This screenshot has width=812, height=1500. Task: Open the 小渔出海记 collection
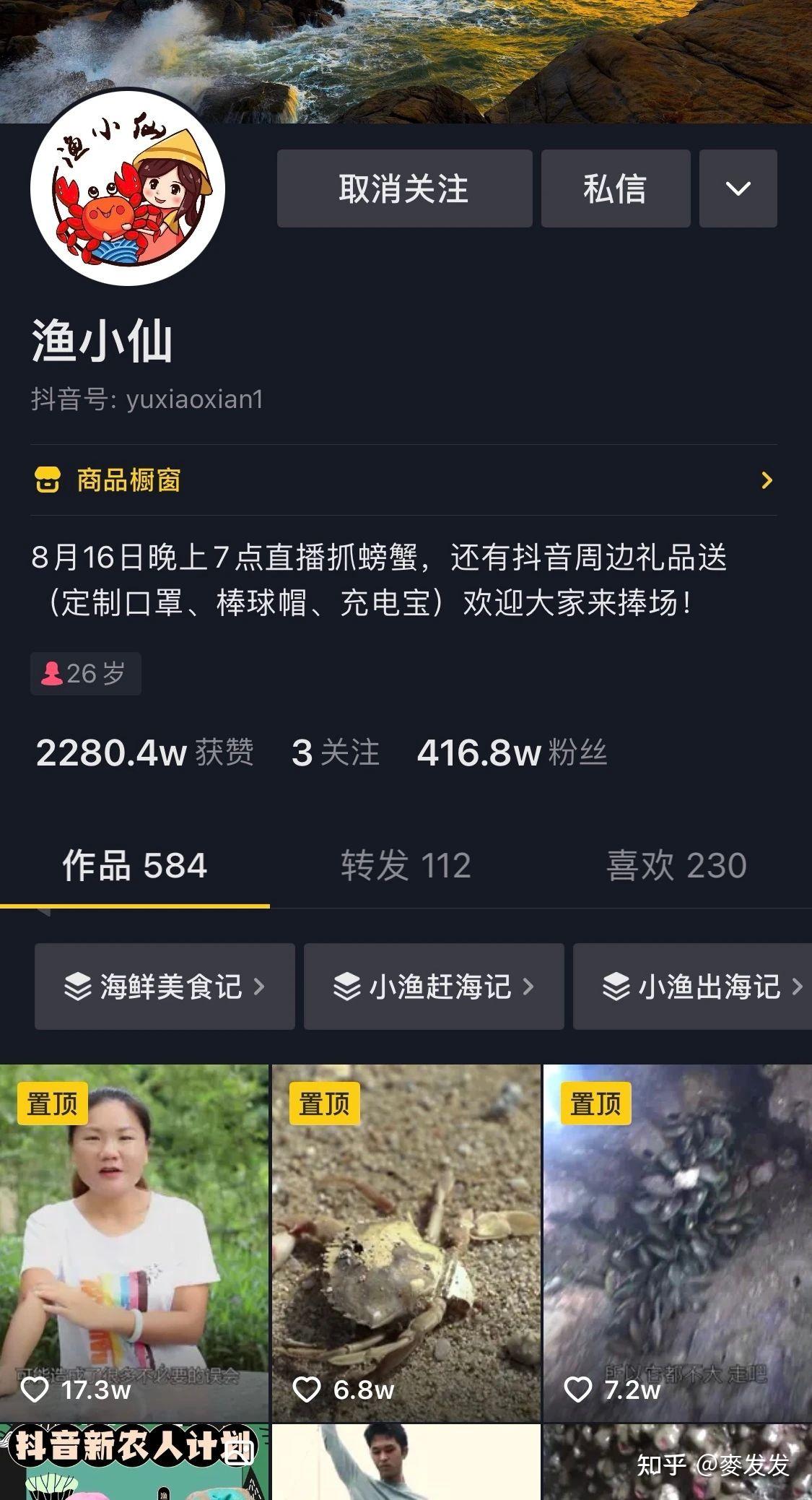[693, 987]
